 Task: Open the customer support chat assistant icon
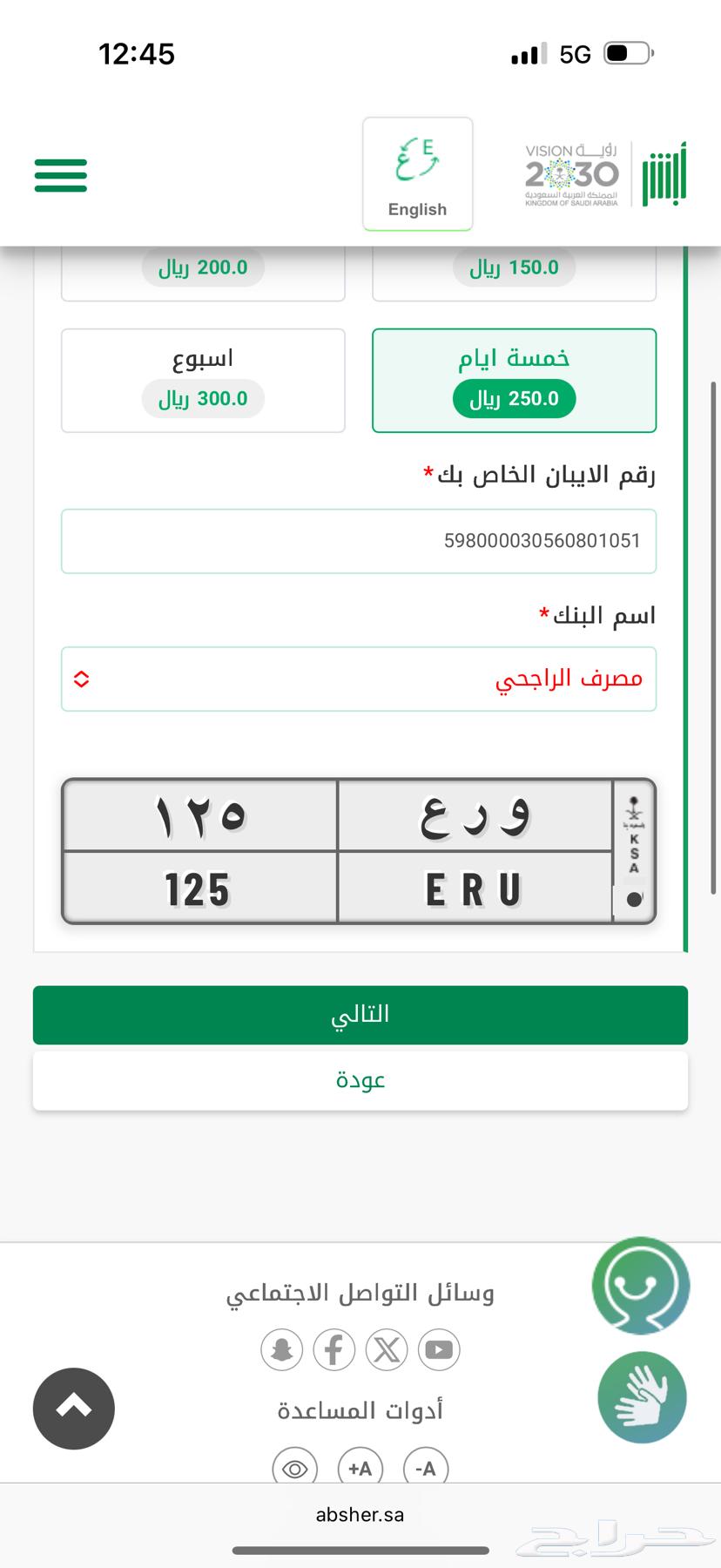(642, 1287)
